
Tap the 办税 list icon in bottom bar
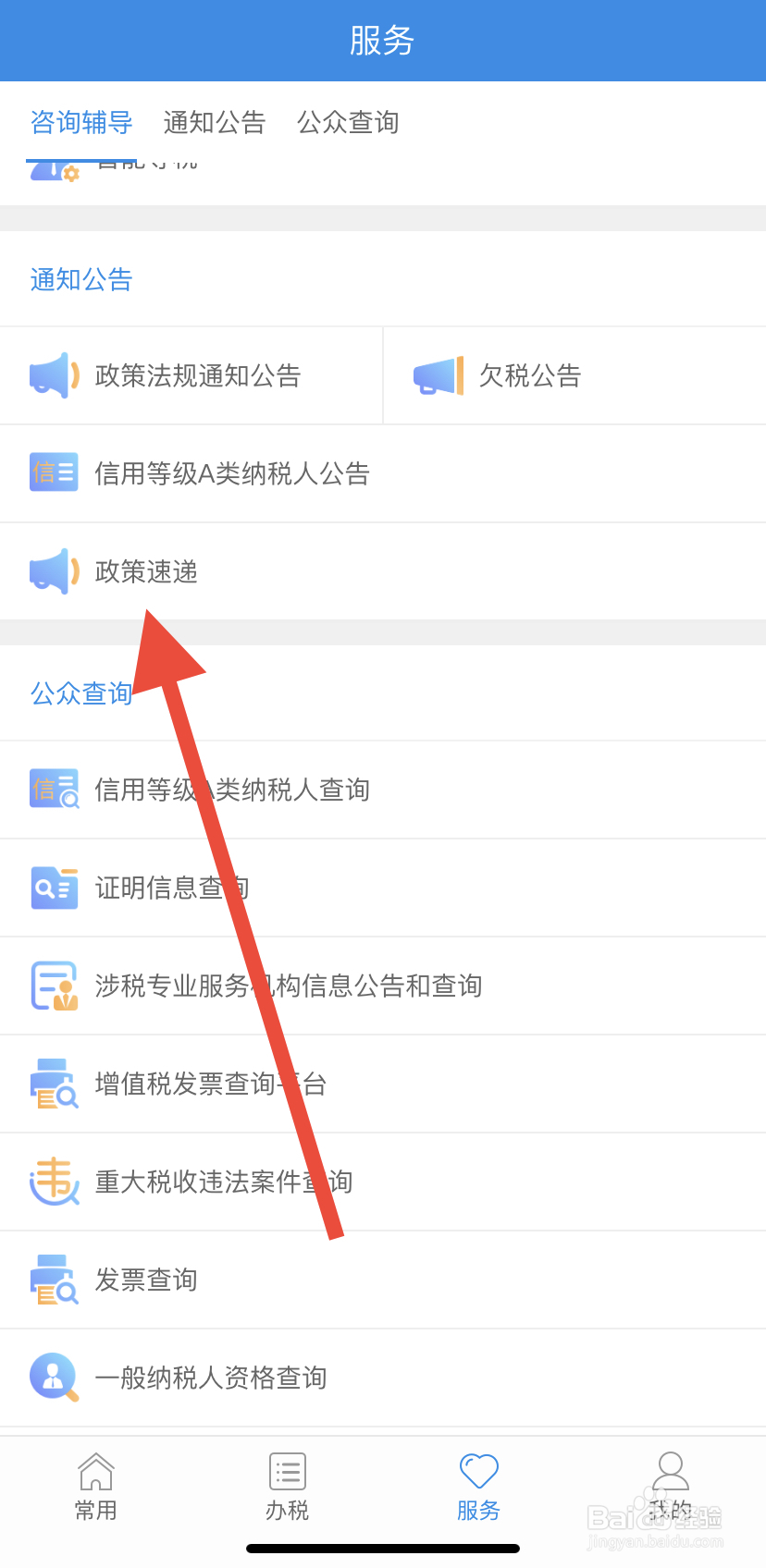[287, 1470]
